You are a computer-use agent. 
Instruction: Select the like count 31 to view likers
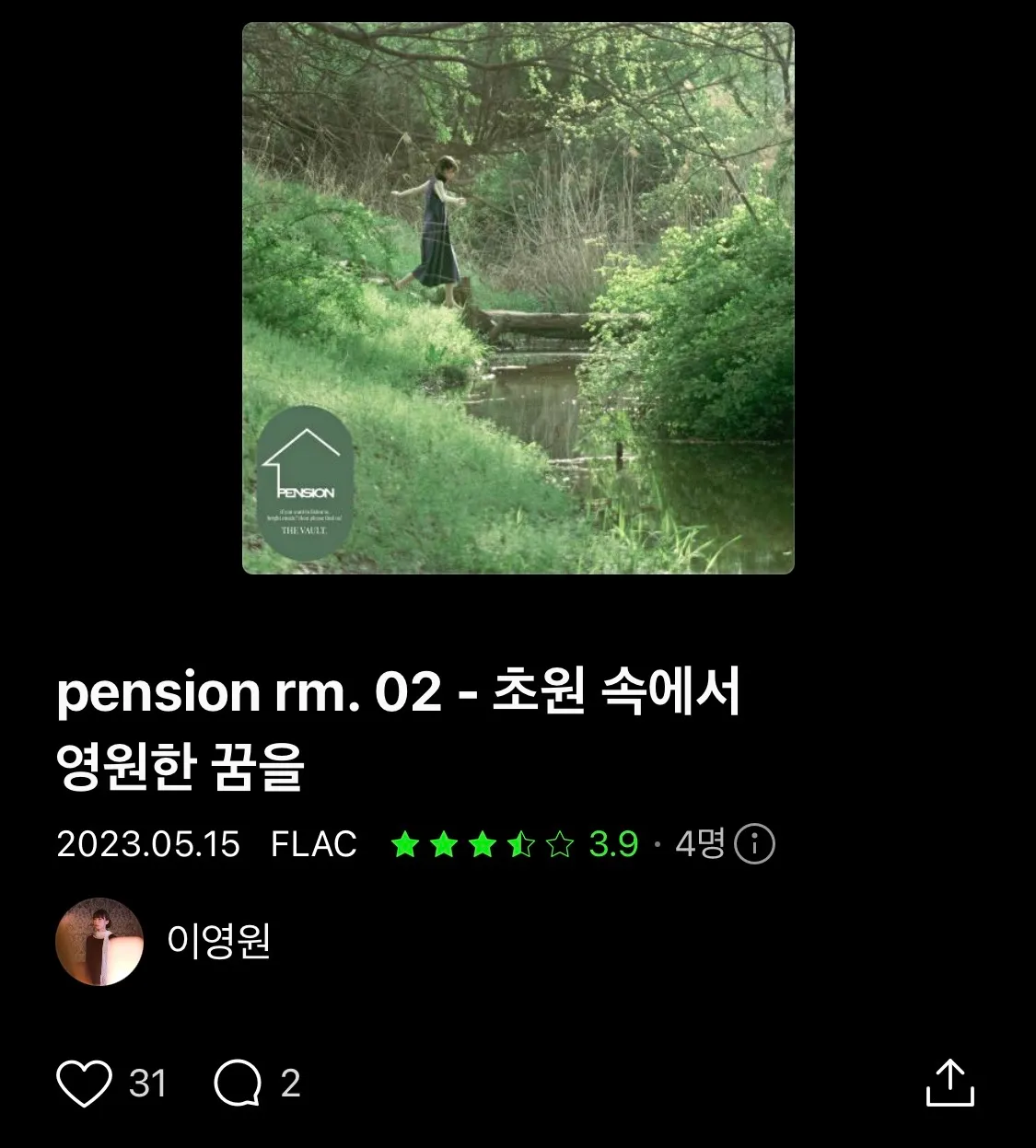(147, 1084)
